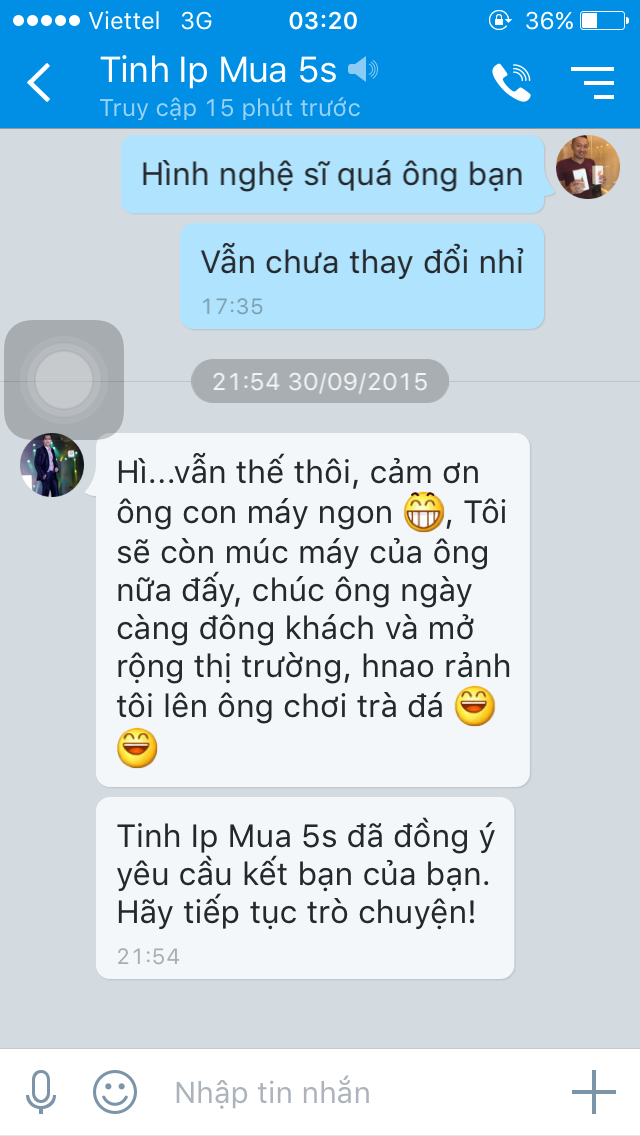The height and width of the screenshot is (1136, 640).
Task: Tap the microphone to record voice message
Action: coord(41,1092)
